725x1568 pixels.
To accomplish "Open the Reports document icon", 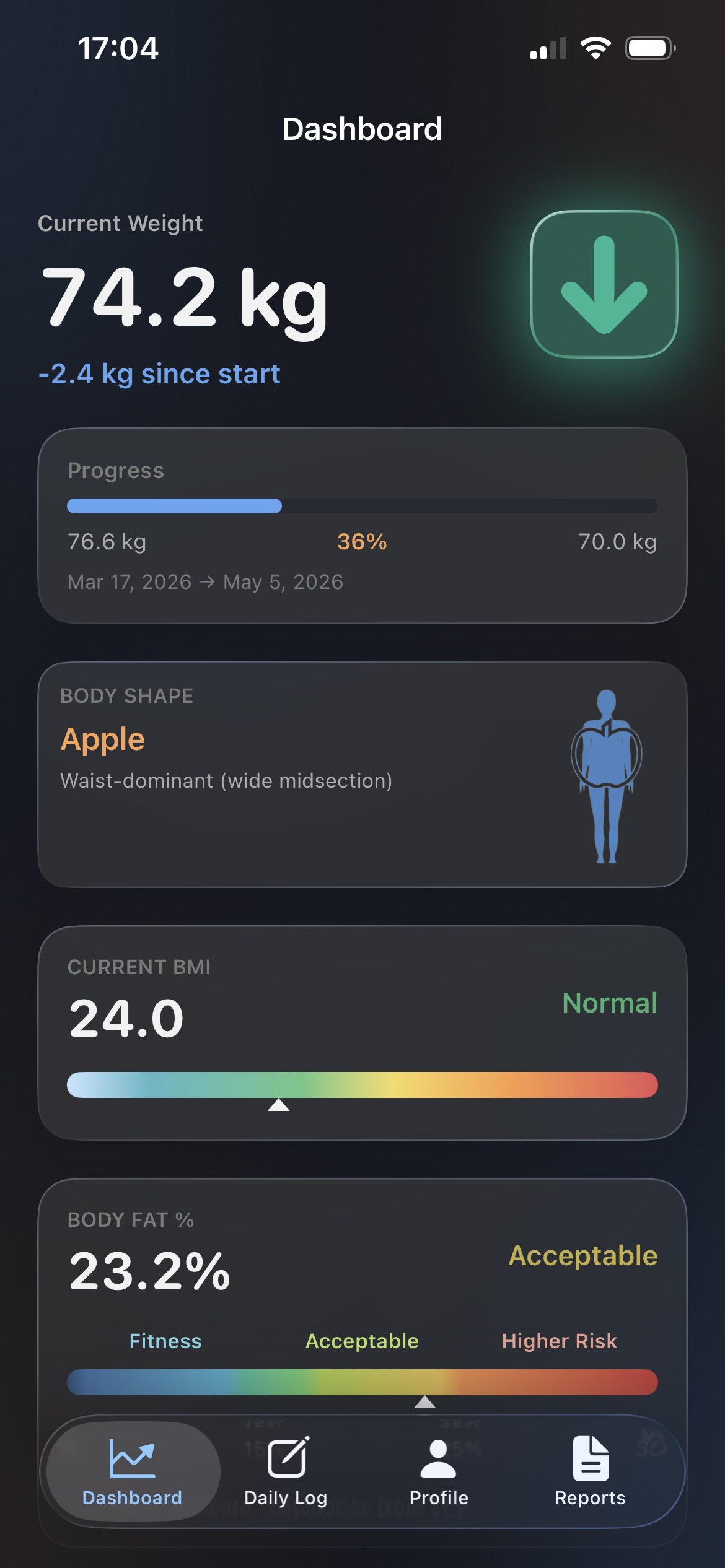I will tap(590, 1459).
